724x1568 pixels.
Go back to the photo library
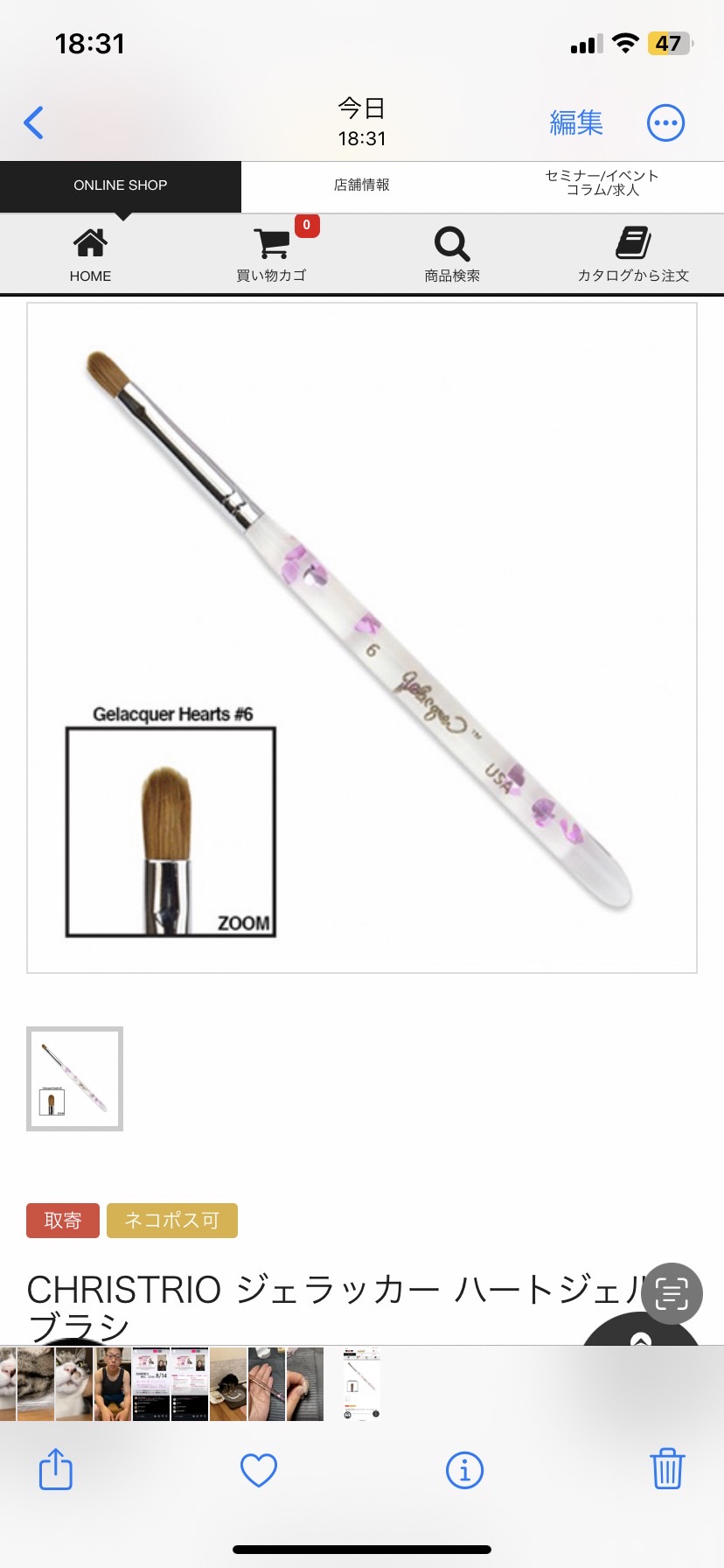coord(34,122)
